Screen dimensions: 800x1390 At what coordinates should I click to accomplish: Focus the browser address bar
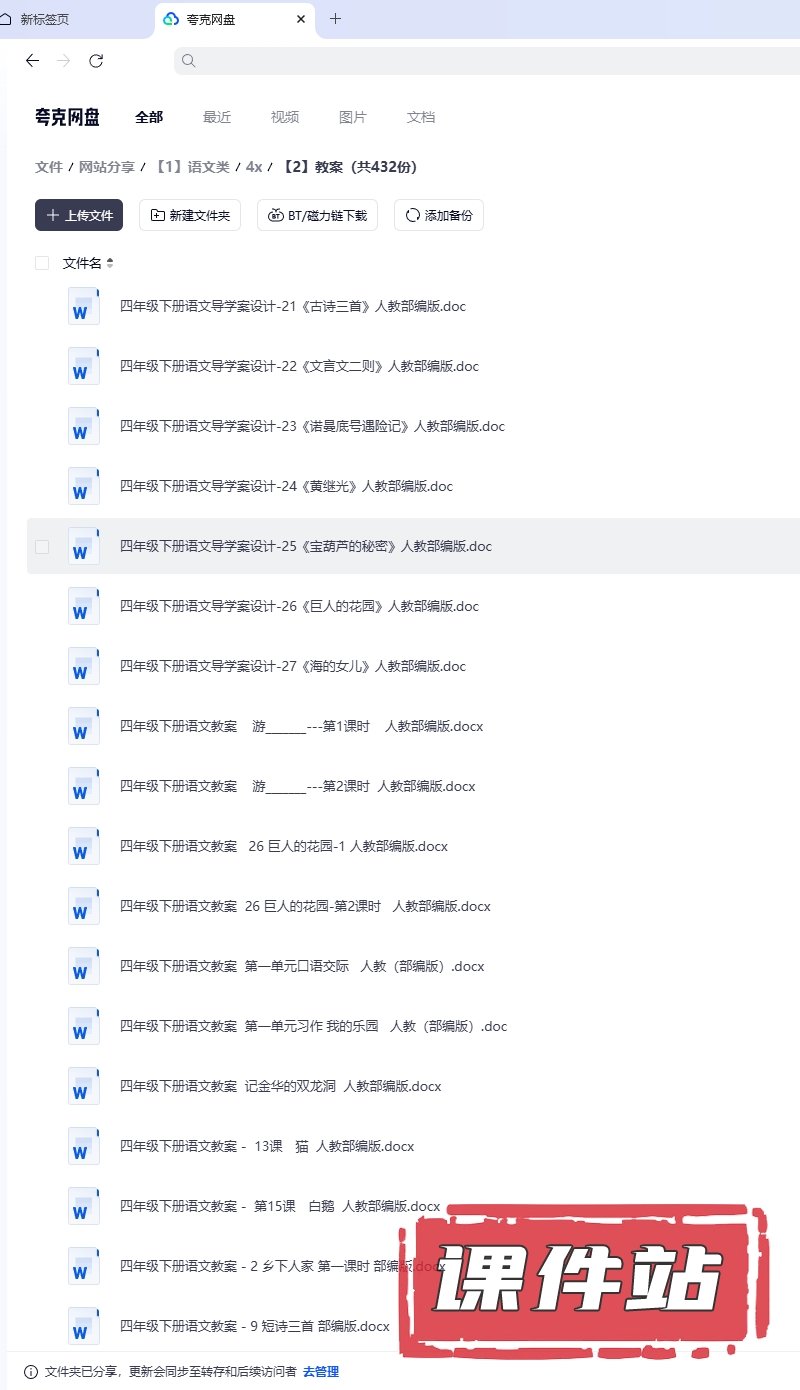480,61
